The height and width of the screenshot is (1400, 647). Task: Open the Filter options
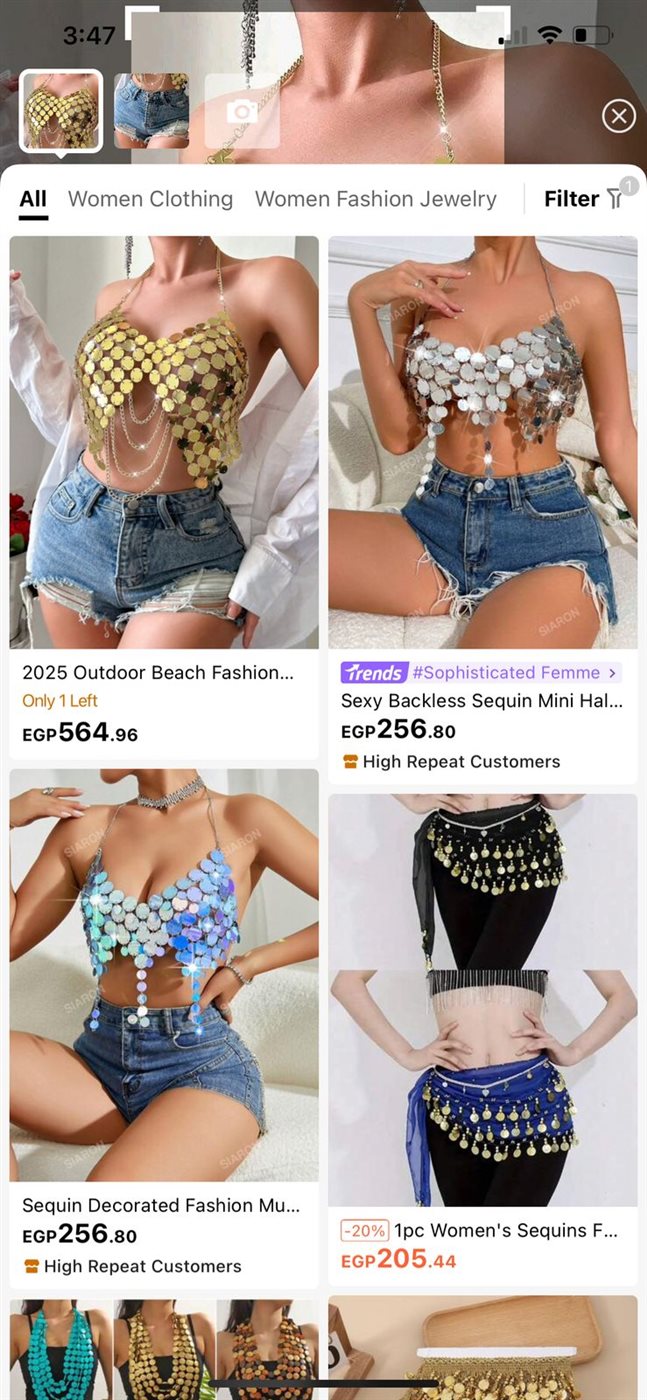tap(584, 199)
